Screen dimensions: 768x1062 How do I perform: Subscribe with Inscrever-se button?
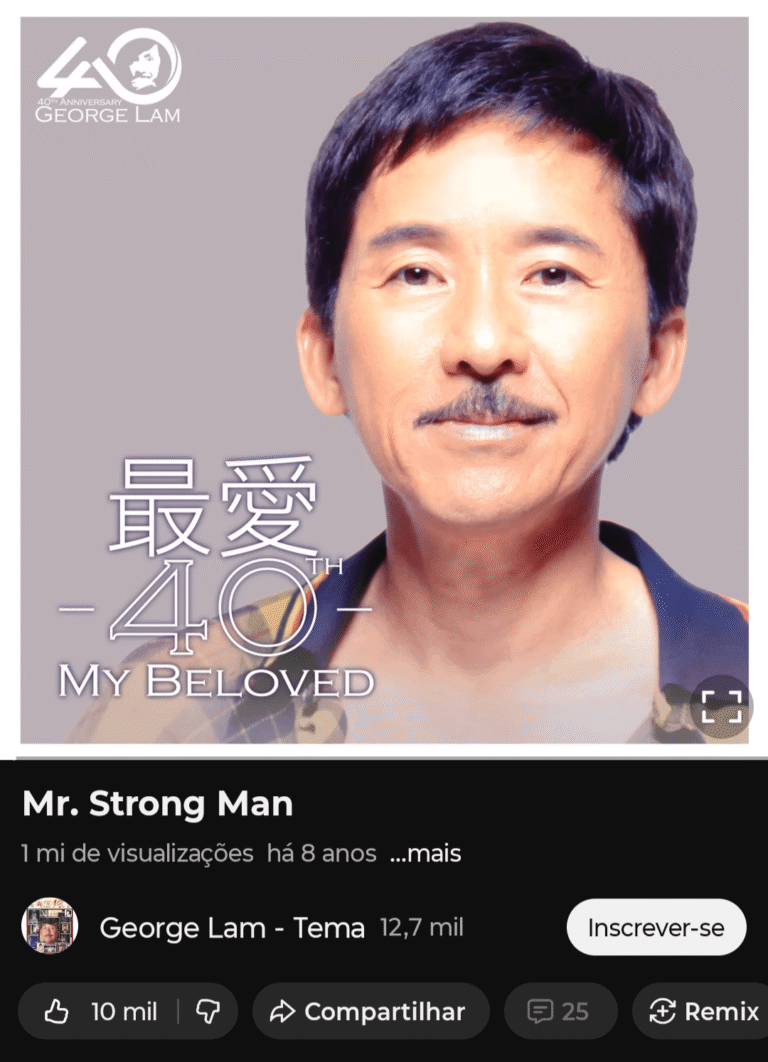click(656, 927)
